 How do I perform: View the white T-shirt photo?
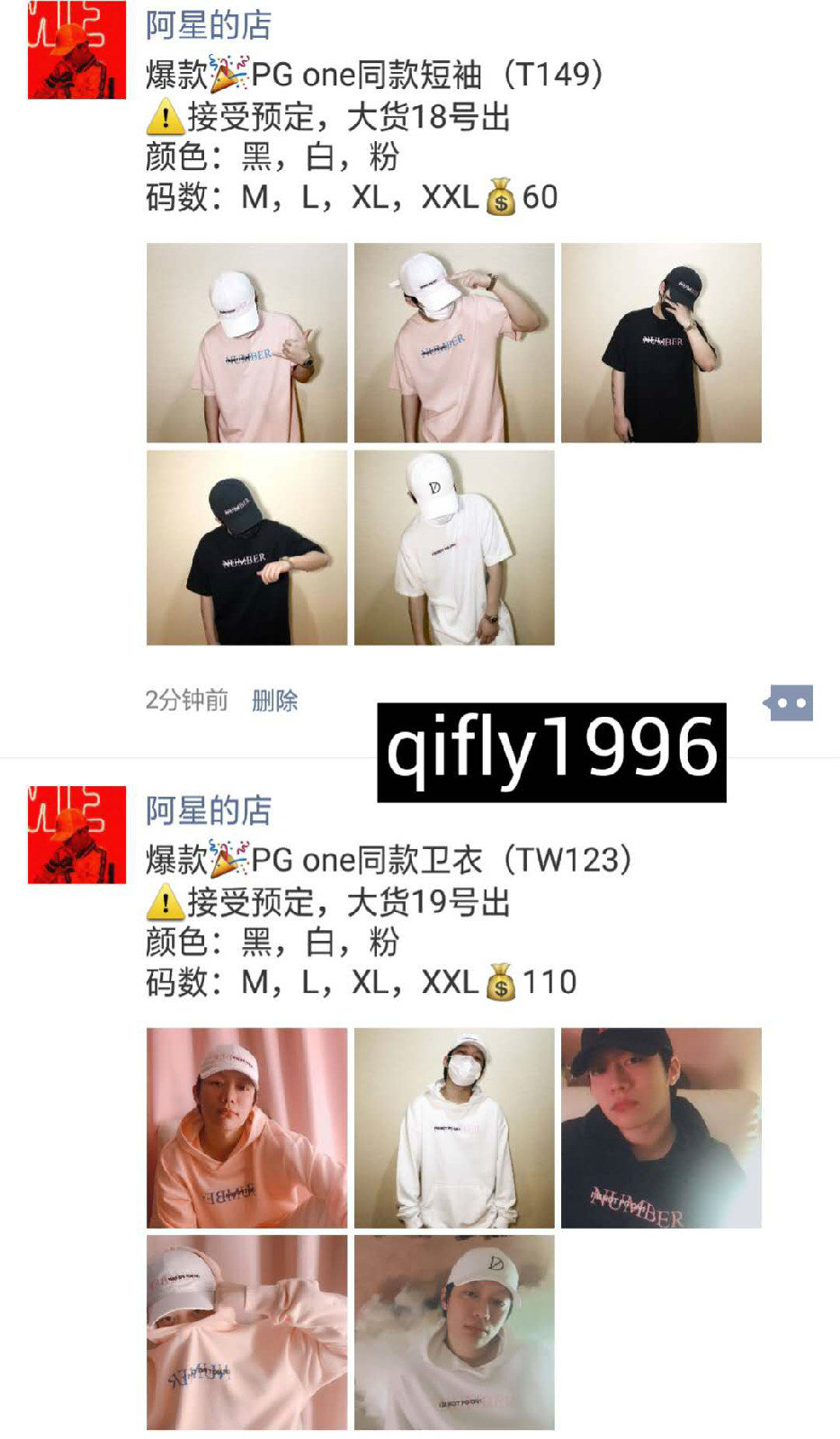pyautogui.click(x=454, y=548)
